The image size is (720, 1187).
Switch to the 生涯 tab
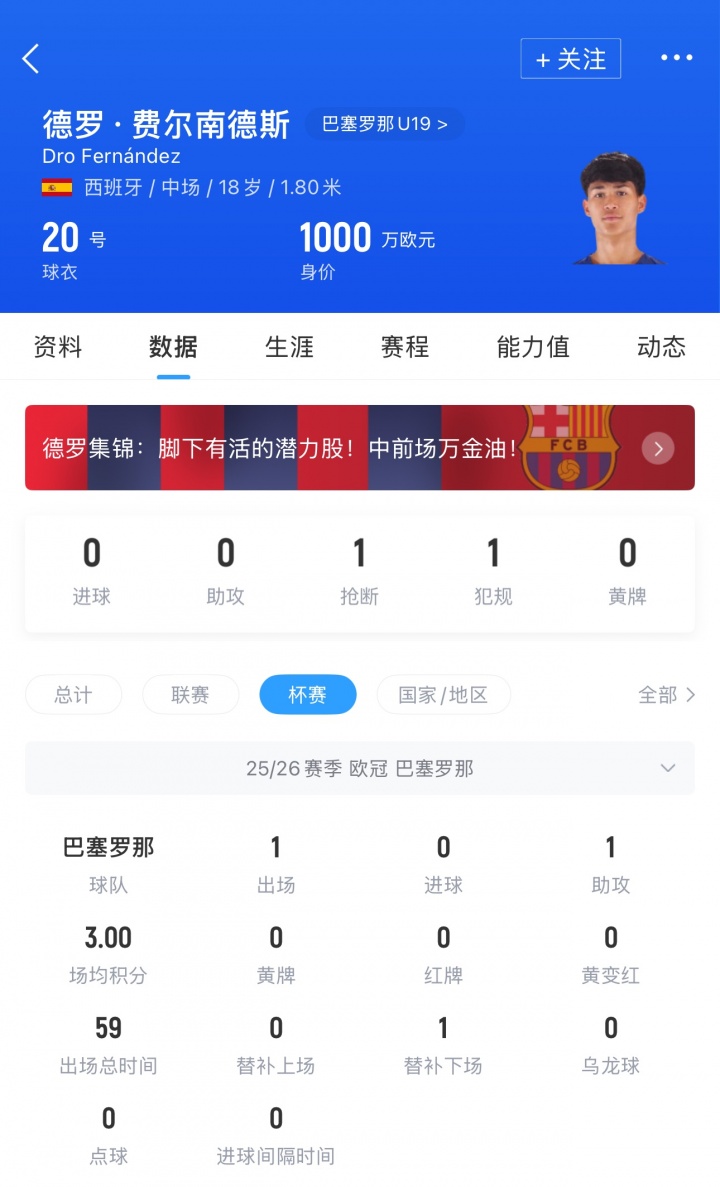[x=289, y=347]
